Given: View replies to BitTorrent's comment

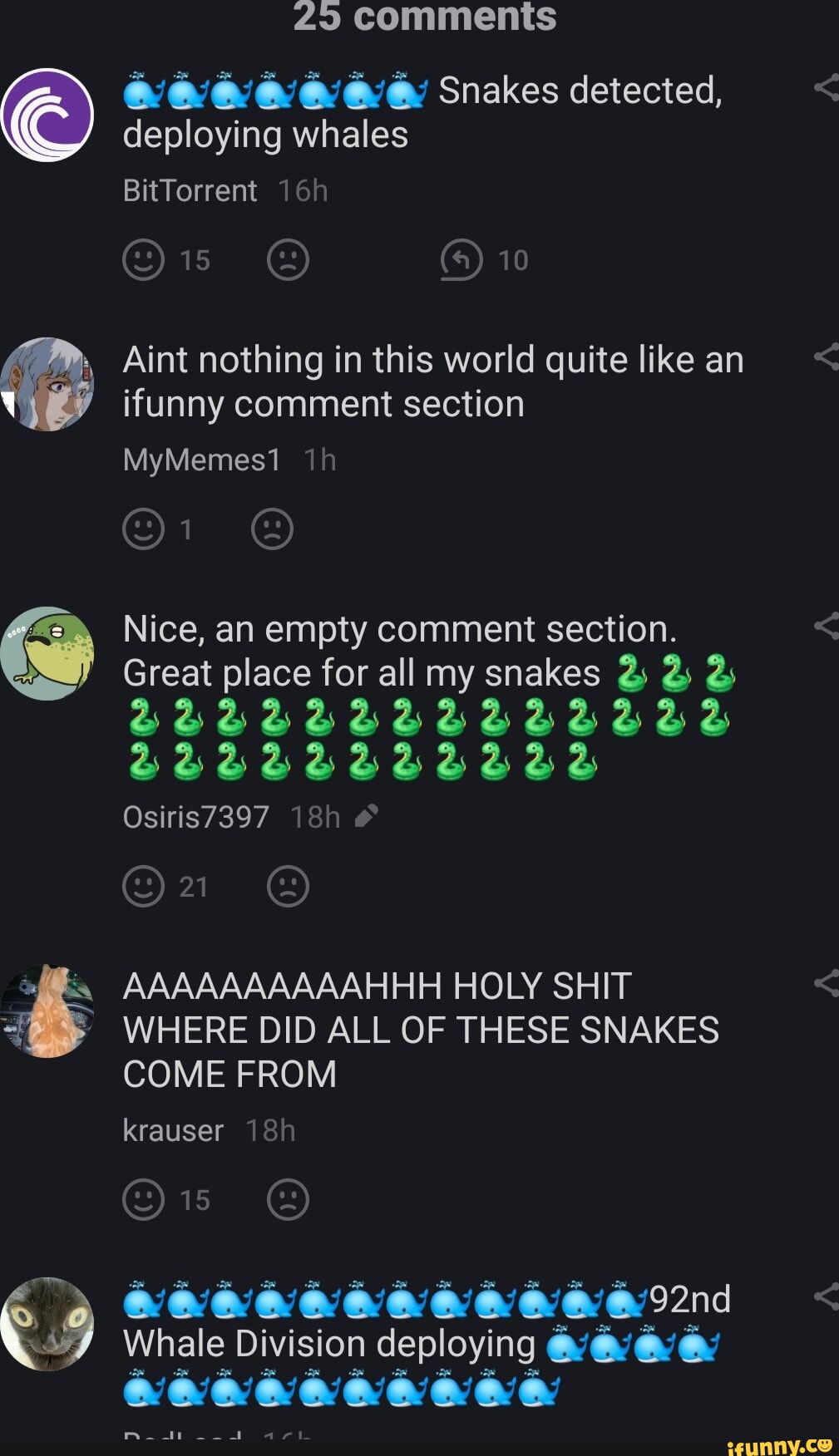Looking at the screenshot, I should (461, 260).
